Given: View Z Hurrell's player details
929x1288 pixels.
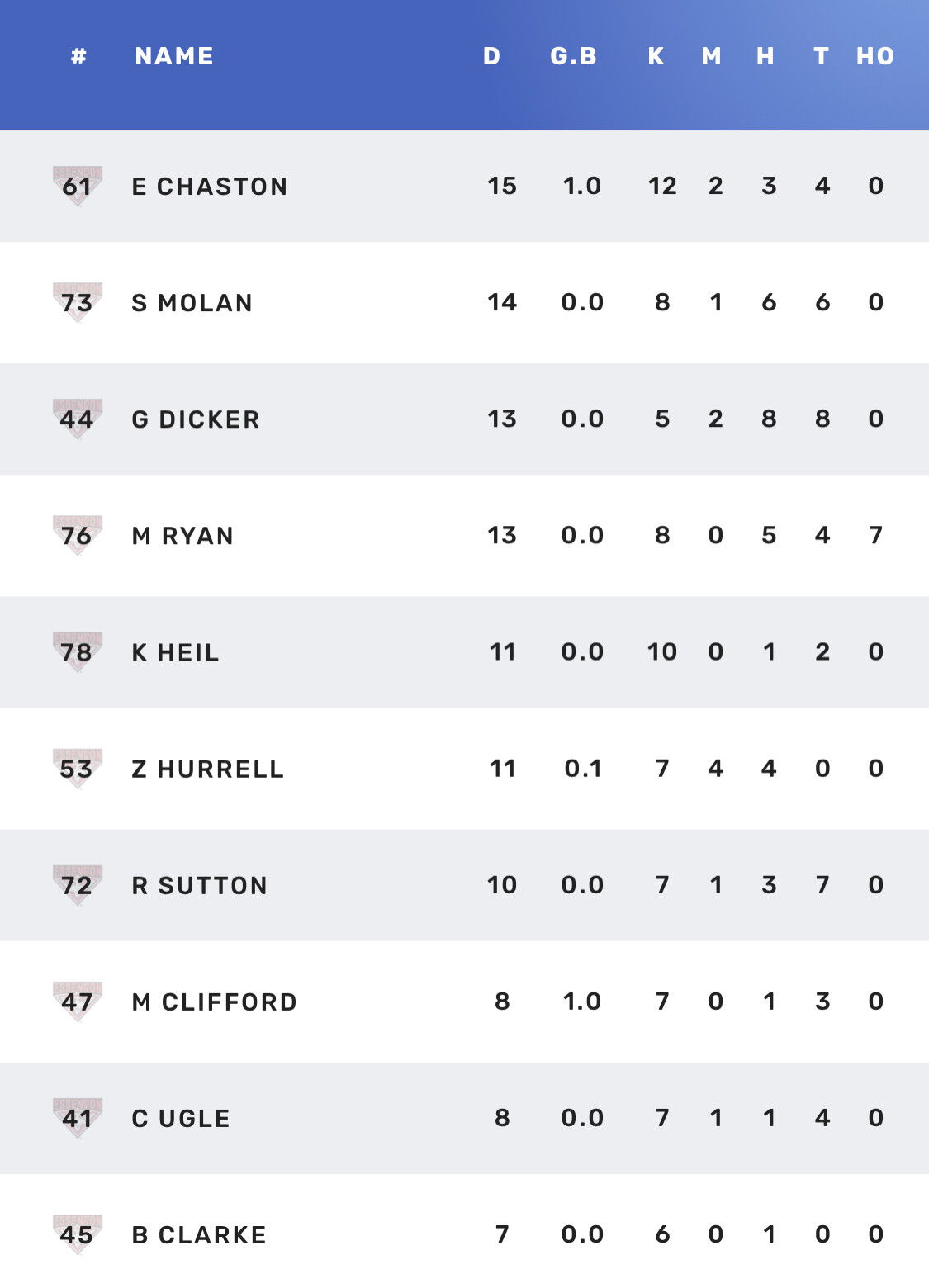Looking at the screenshot, I should [x=208, y=769].
